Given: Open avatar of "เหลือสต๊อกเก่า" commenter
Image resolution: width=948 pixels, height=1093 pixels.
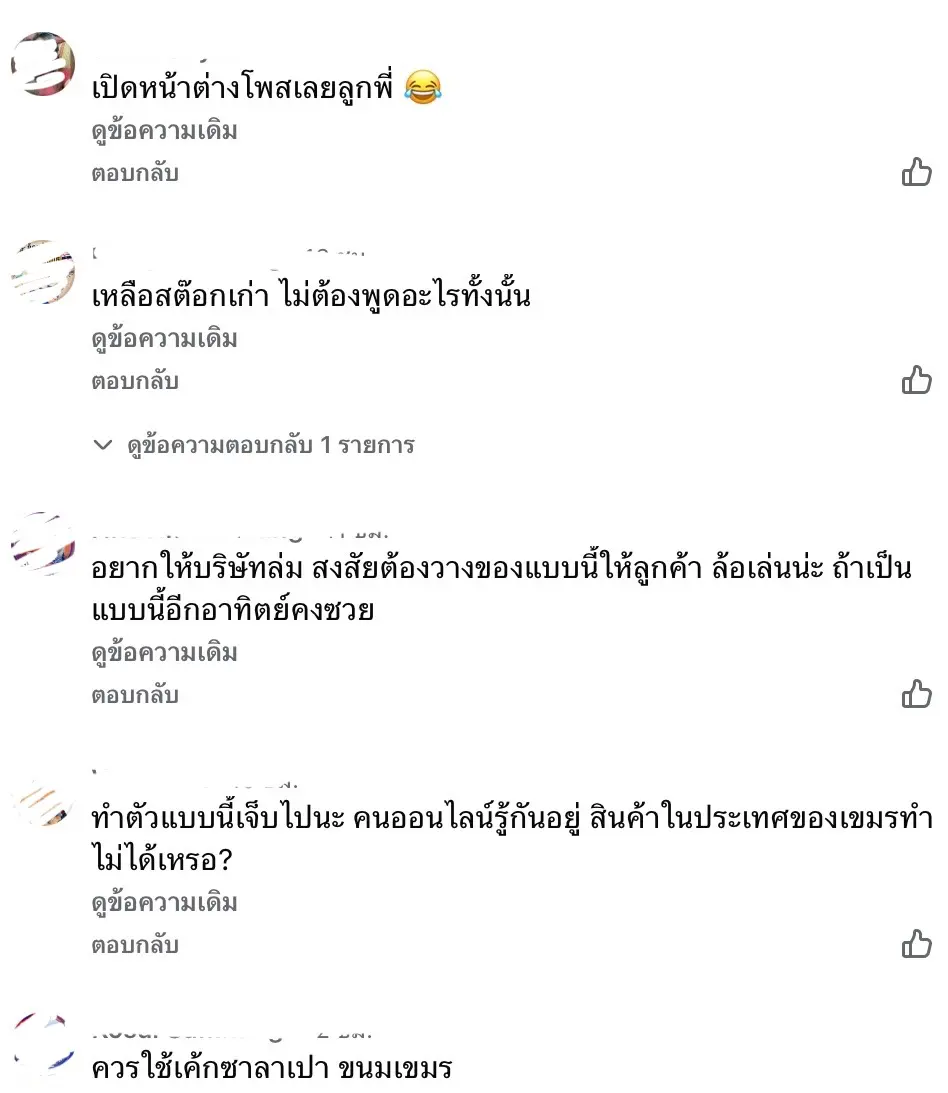Looking at the screenshot, I should click(43, 272).
